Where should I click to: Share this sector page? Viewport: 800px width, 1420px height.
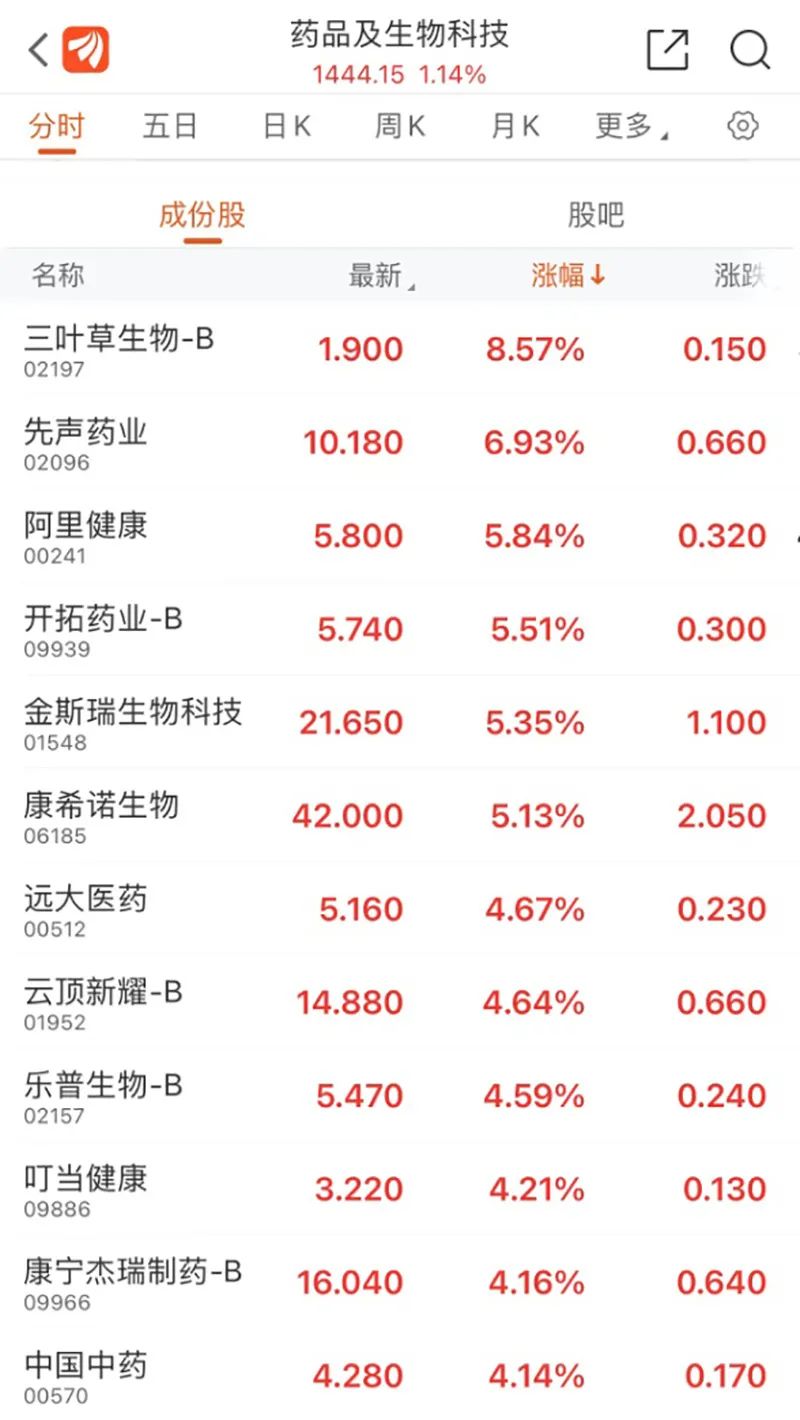pyautogui.click(x=668, y=49)
